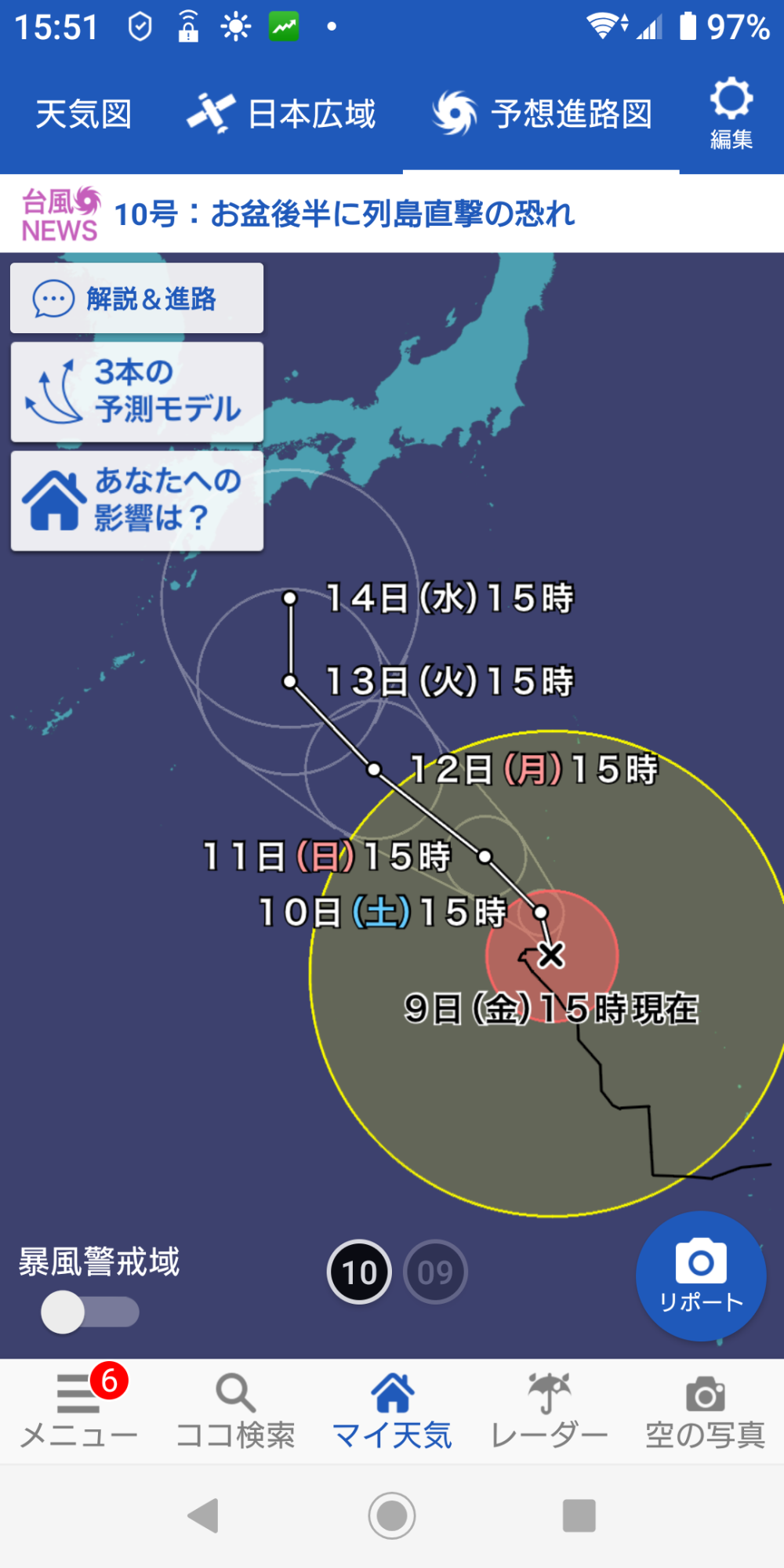Viewport: 784px width, 1568px height.
Task: Go to the system home screen
Action: point(392,1515)
